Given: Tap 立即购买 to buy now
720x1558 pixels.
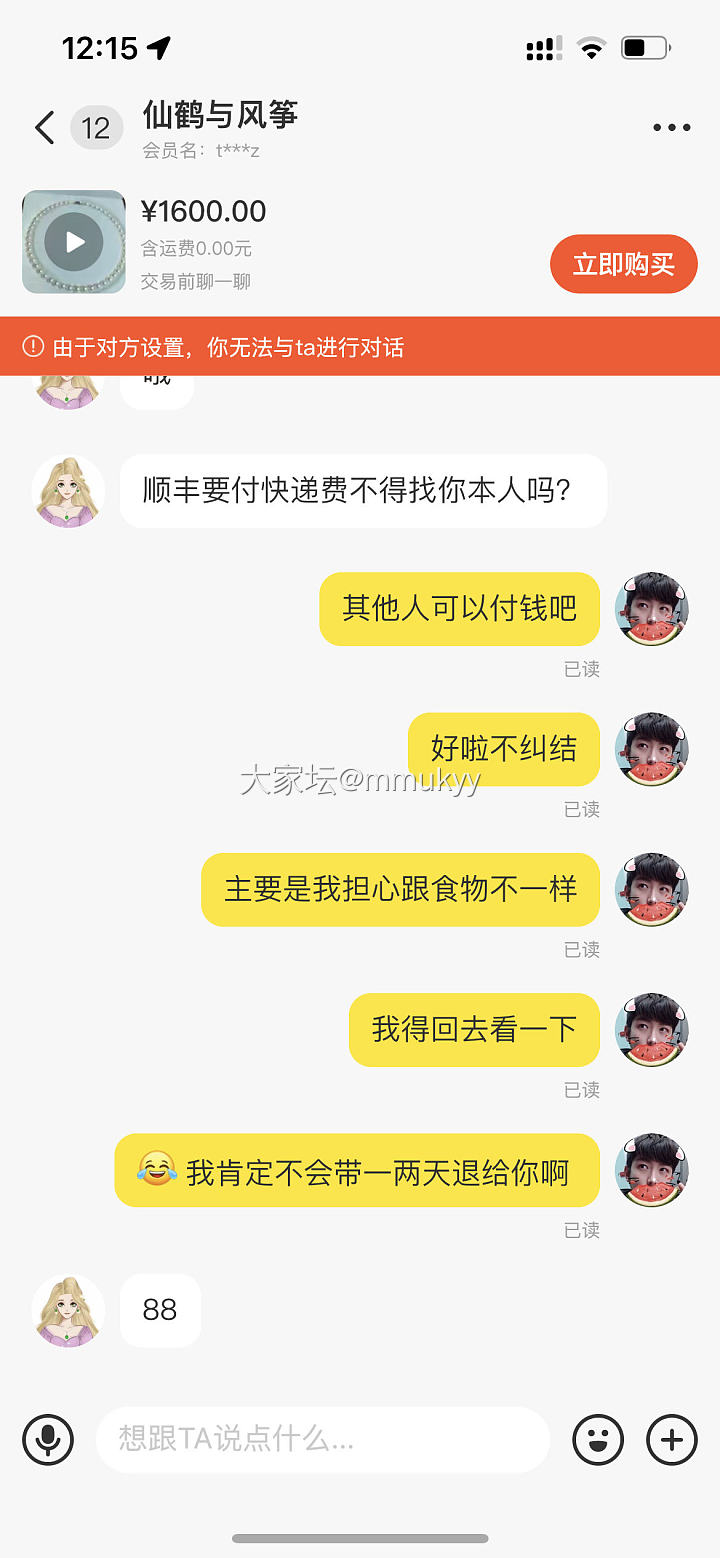Looking at the screenshot, I should tap(623, 264).
